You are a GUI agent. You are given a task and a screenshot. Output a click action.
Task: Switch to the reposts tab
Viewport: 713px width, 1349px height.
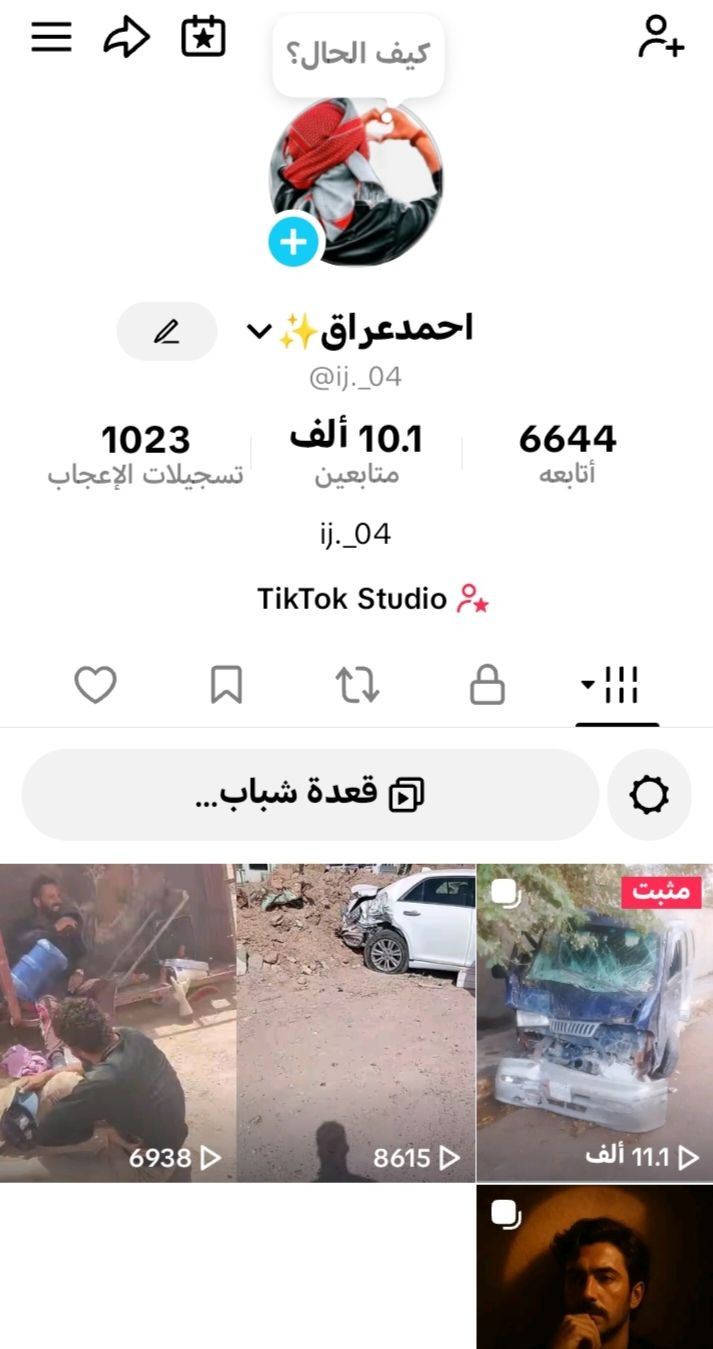(357, 686)
